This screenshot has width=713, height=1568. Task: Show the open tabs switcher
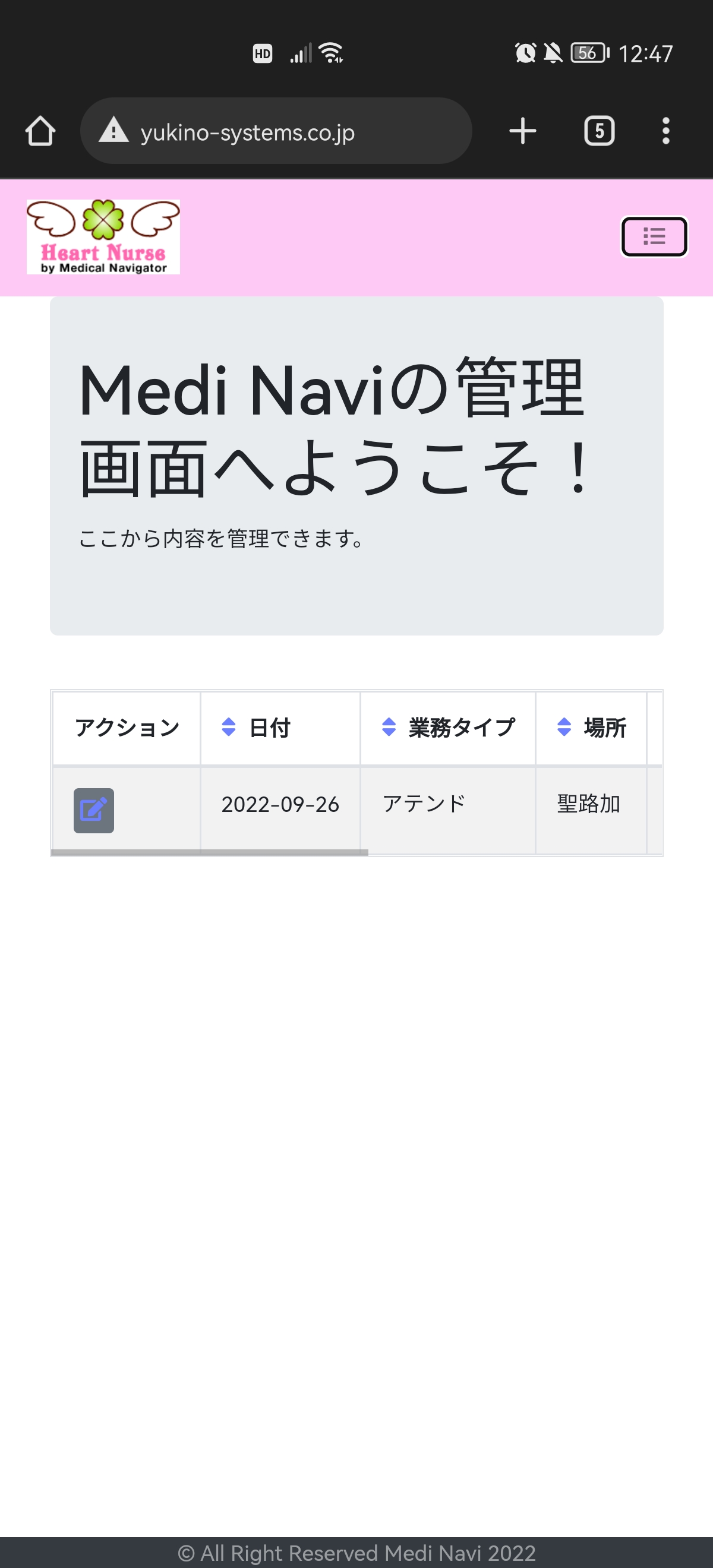tap(599, 131)
